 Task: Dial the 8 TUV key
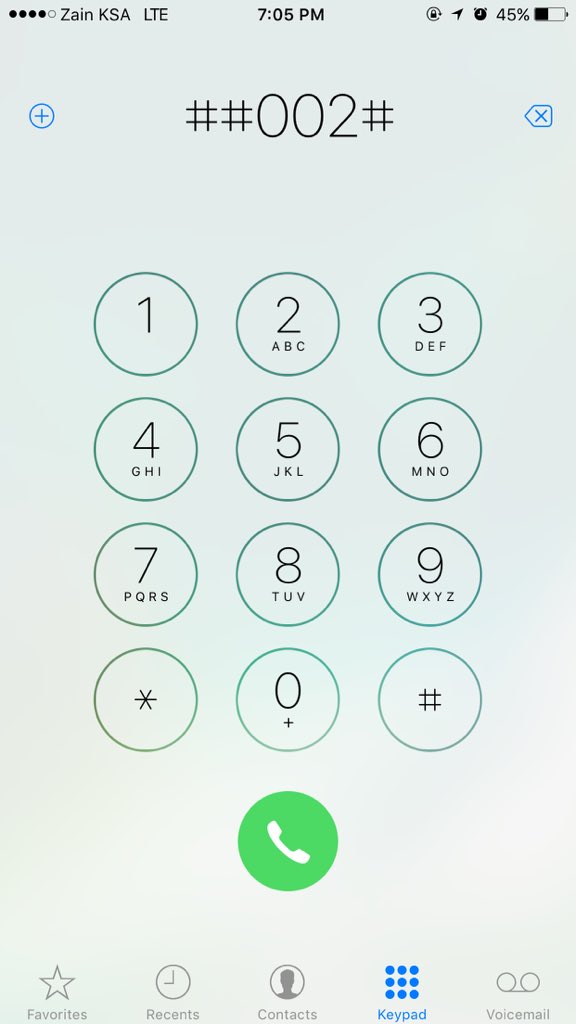(288, 575)
